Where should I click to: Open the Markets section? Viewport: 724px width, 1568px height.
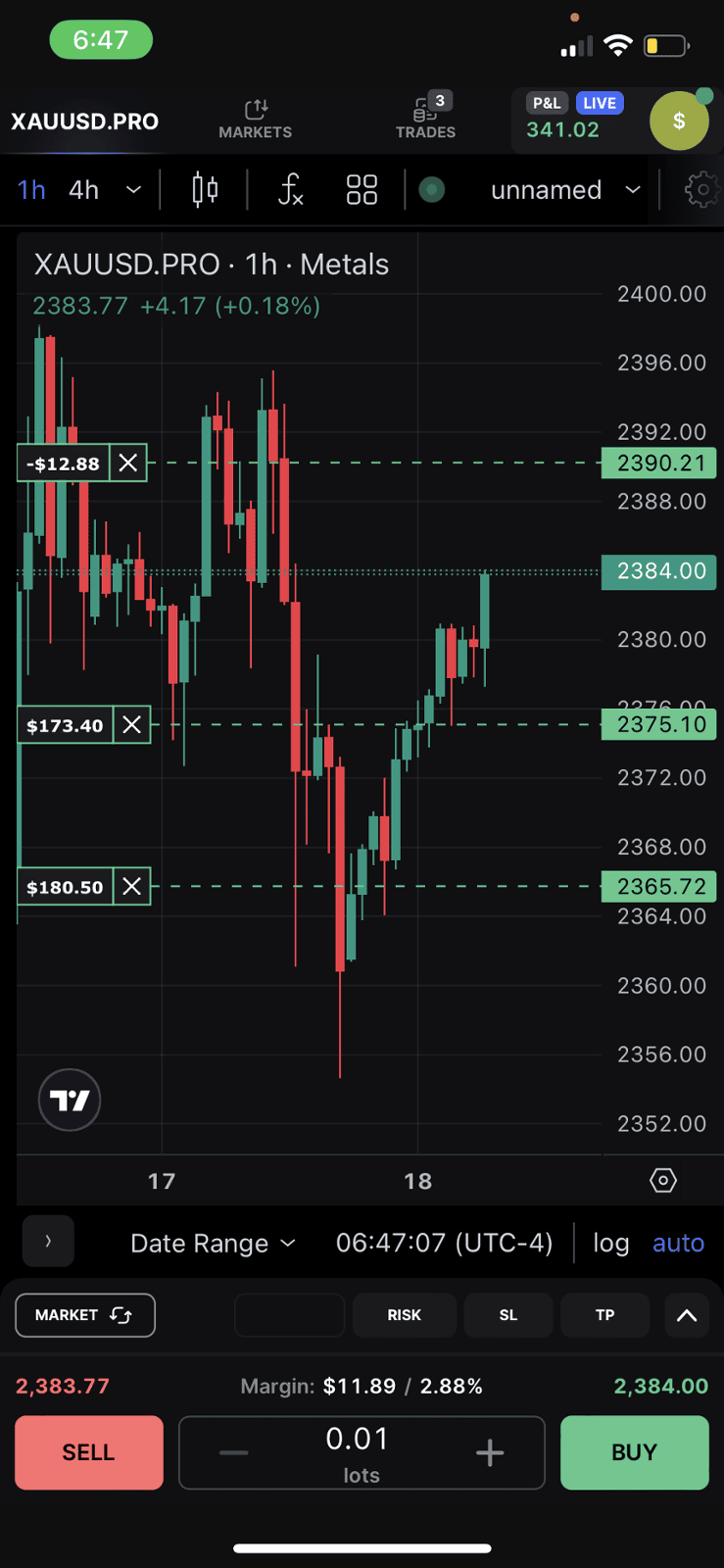point(255,119)
